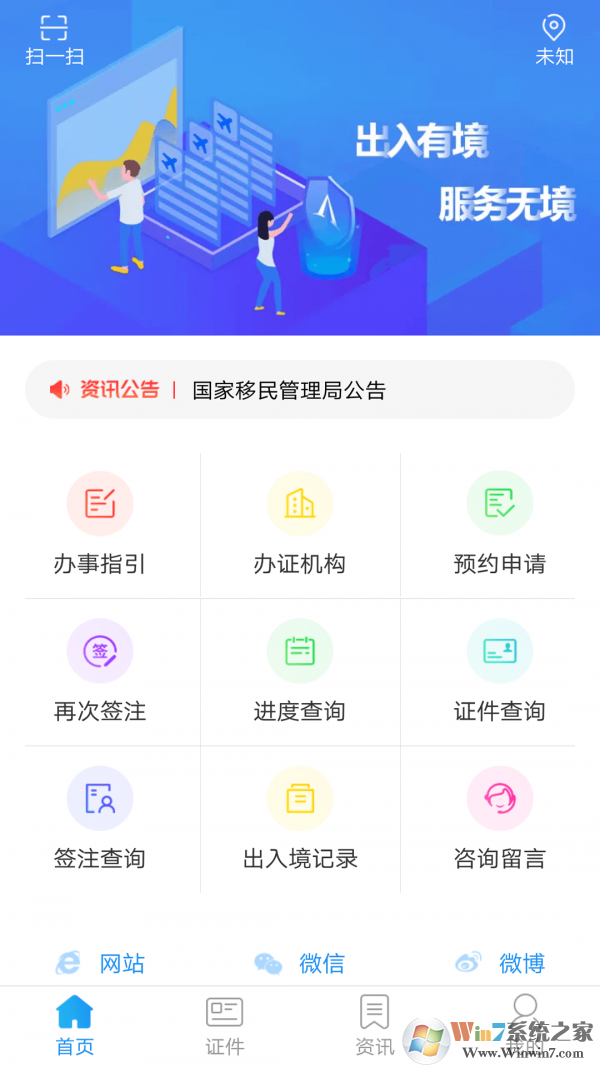The image size is (600, 1067).
Task: Tap the 未知 location pin
Action: click(x=553, y=40)
